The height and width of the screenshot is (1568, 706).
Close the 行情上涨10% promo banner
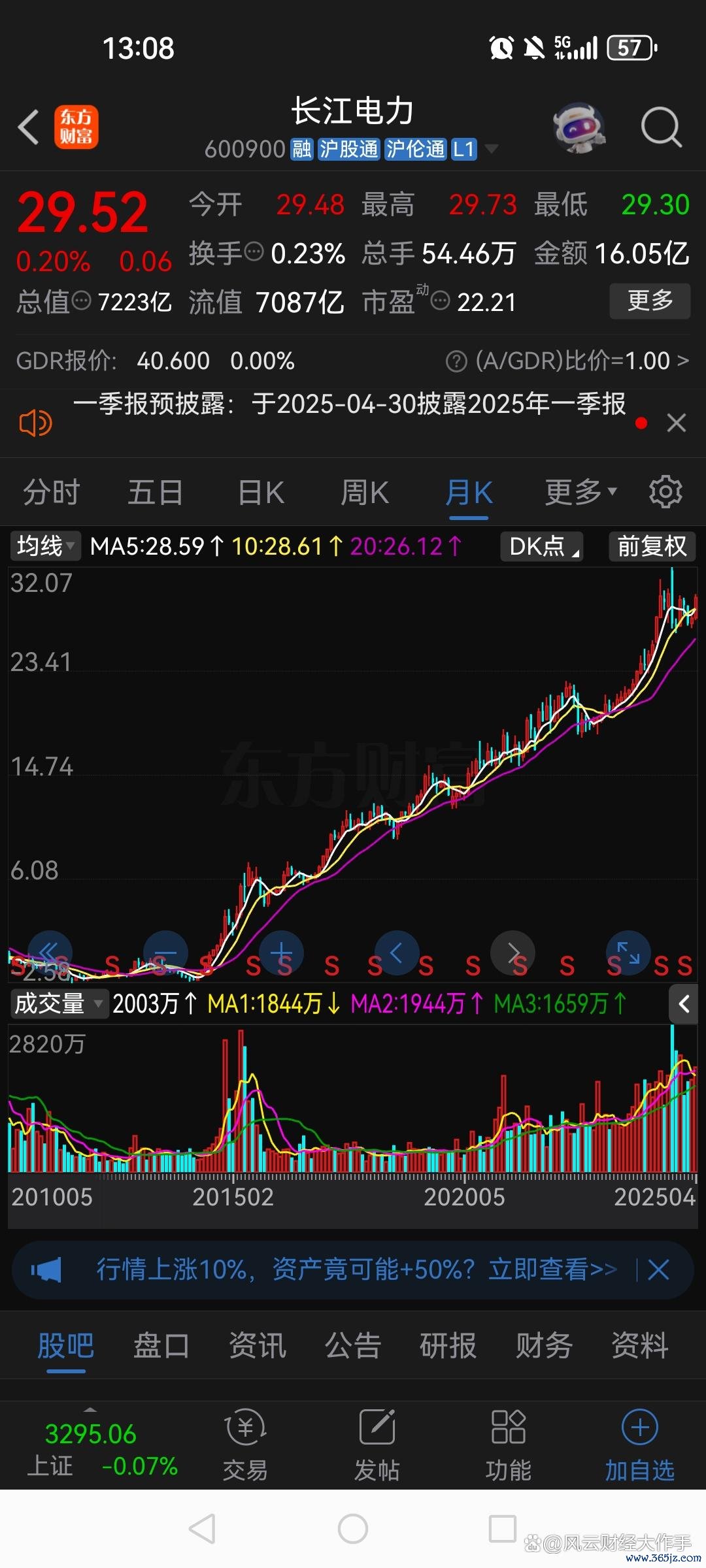pos(658,1270)
